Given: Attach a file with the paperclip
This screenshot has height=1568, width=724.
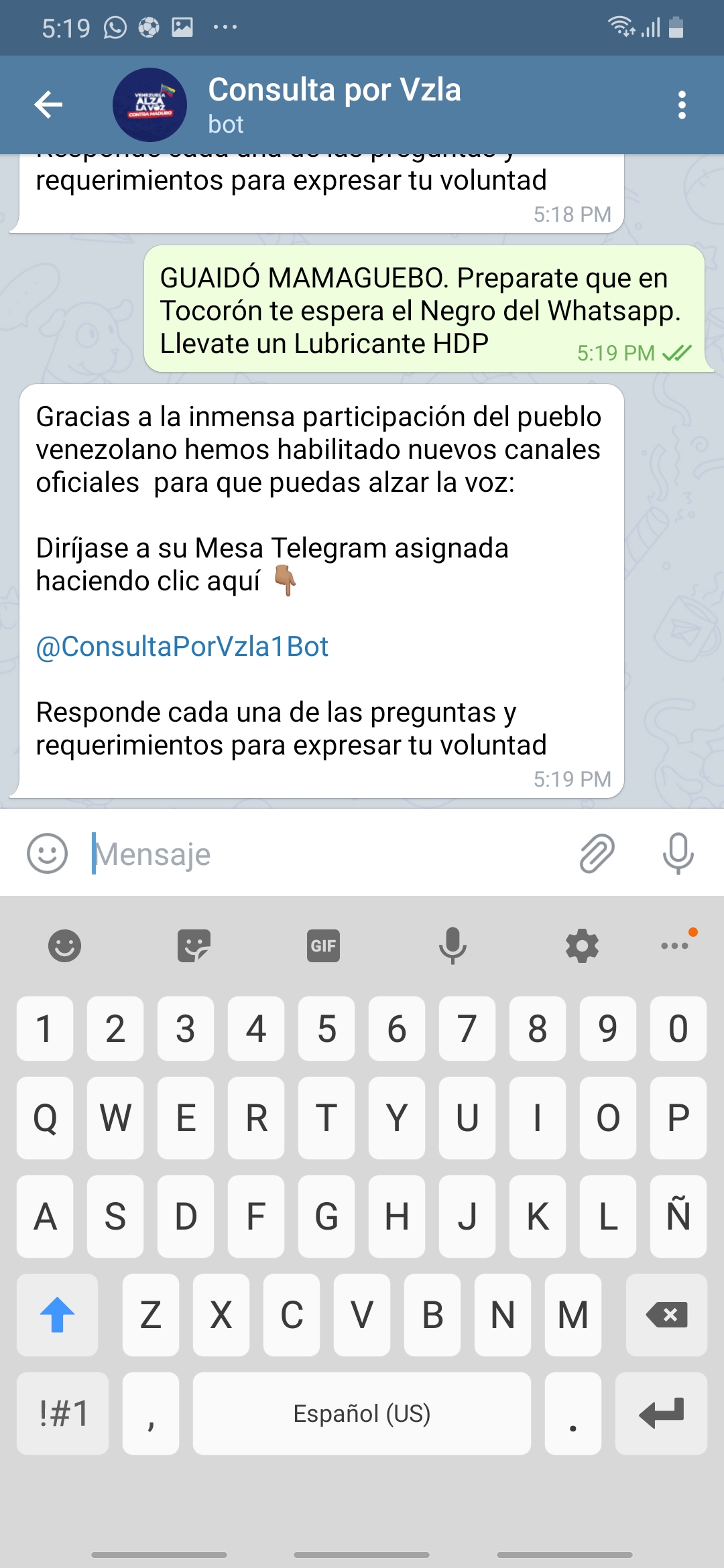Looking at the screenshot, I should tap(597, 854).
